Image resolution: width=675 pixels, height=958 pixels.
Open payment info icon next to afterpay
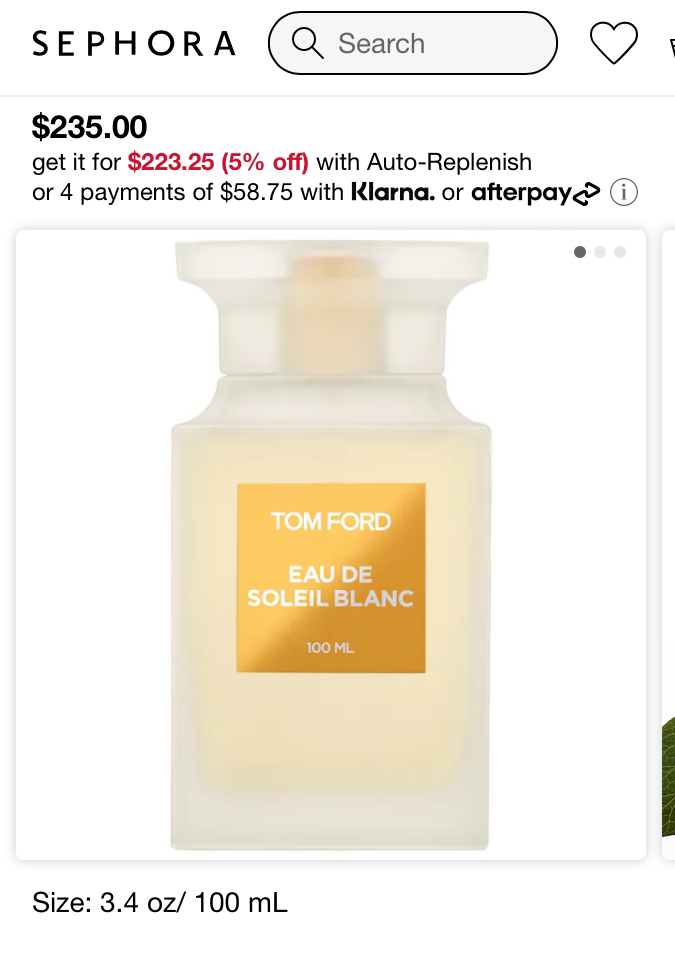coord(624,192)
